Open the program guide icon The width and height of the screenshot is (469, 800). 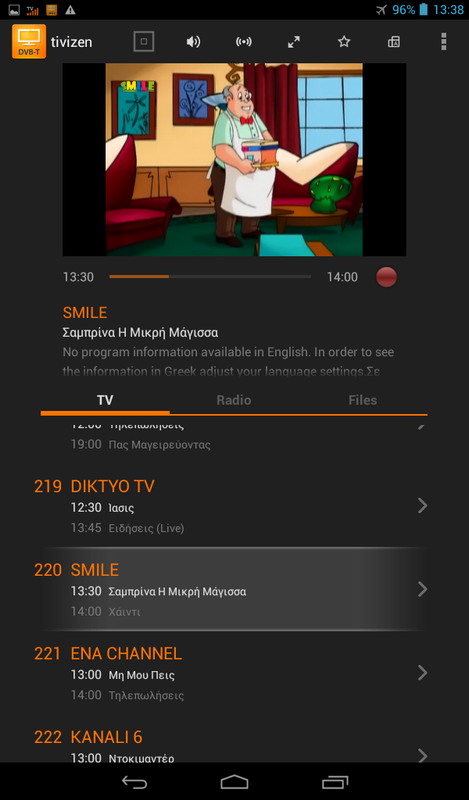pyautogui.click(x=394, y=42)
